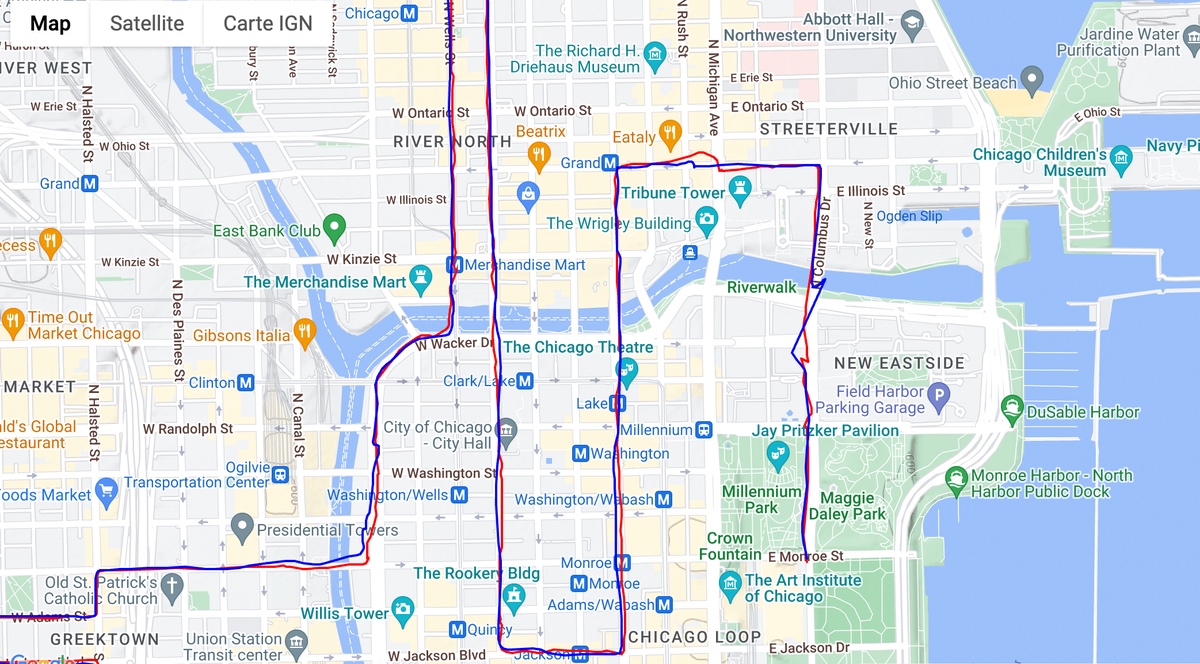Open the DuSable Harbor marker
This screenshot has height=664, width=1200.
point(1011,407)
